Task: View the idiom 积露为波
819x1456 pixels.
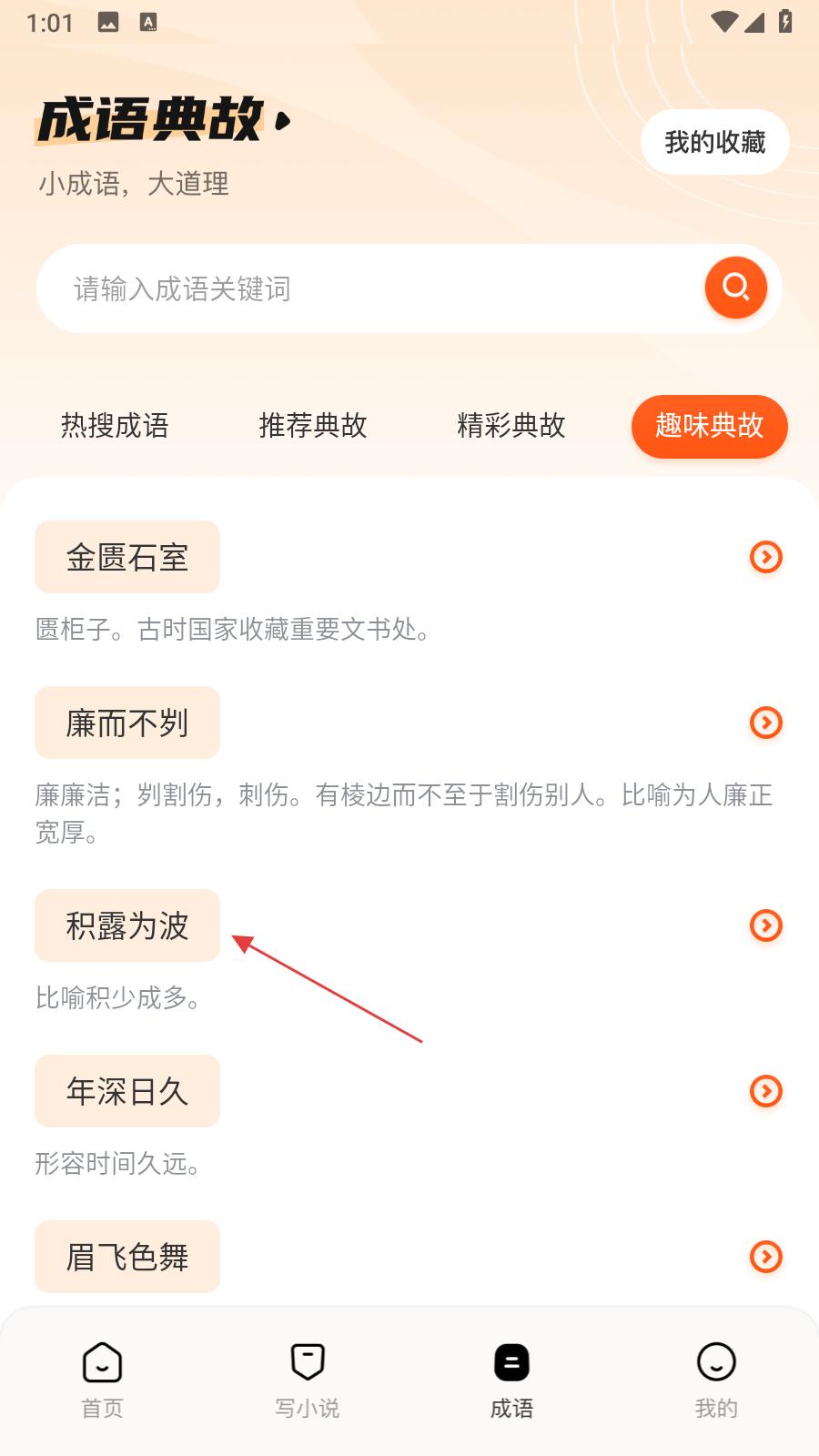Action: 127,925
